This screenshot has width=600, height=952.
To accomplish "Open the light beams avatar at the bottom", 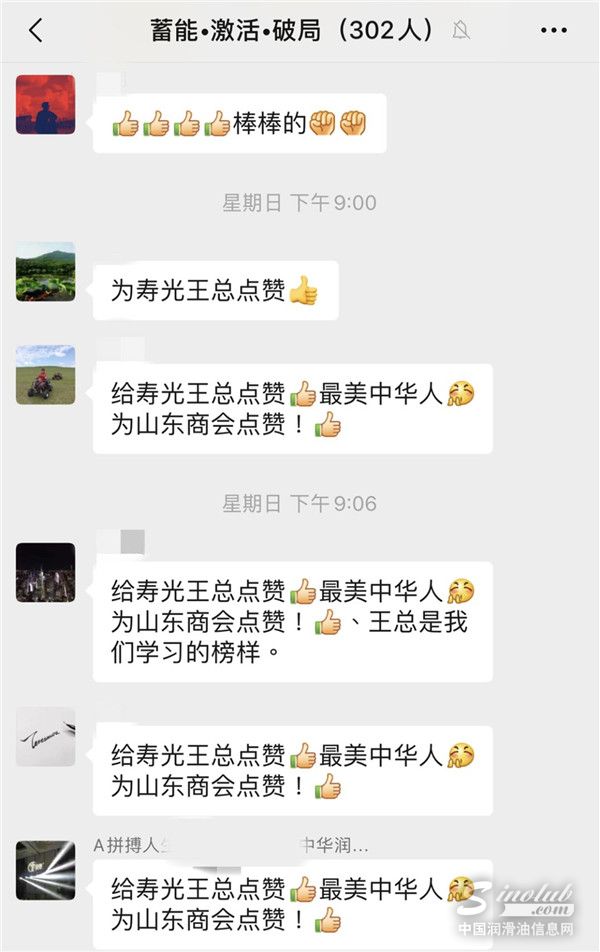I will (x=45, y=870).
